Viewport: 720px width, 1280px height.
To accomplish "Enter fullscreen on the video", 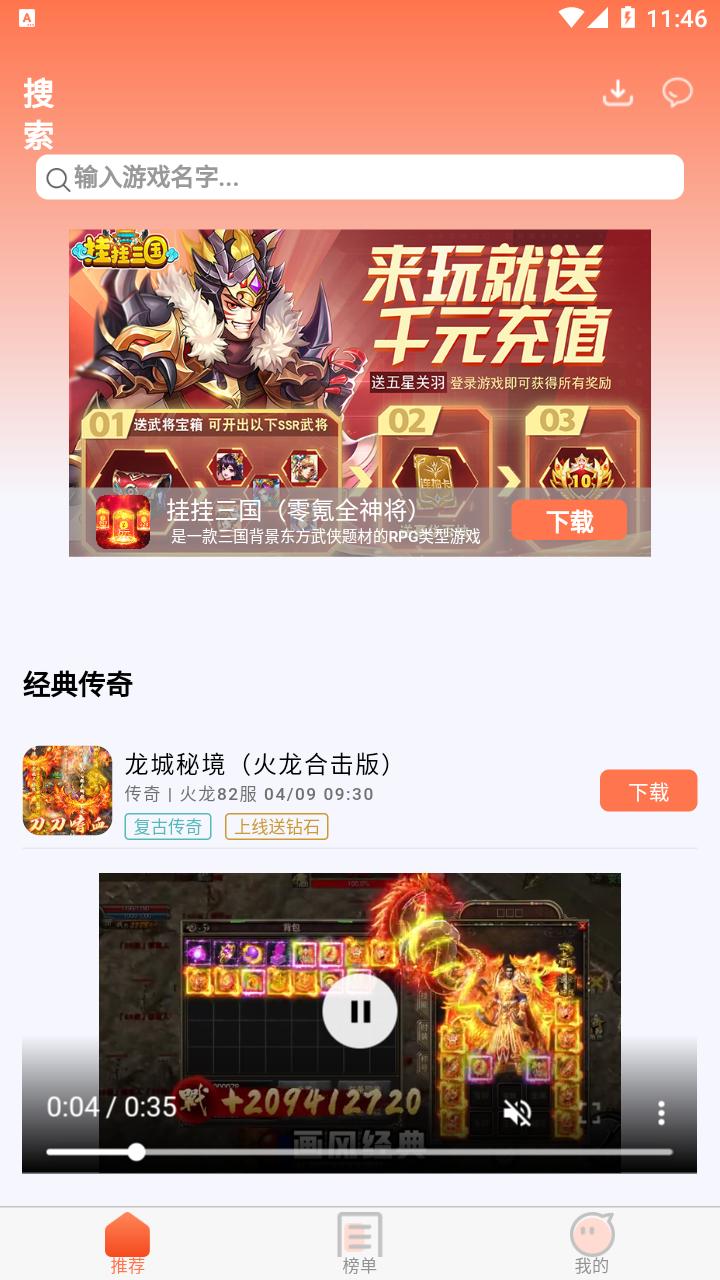I will (590, 1113).
